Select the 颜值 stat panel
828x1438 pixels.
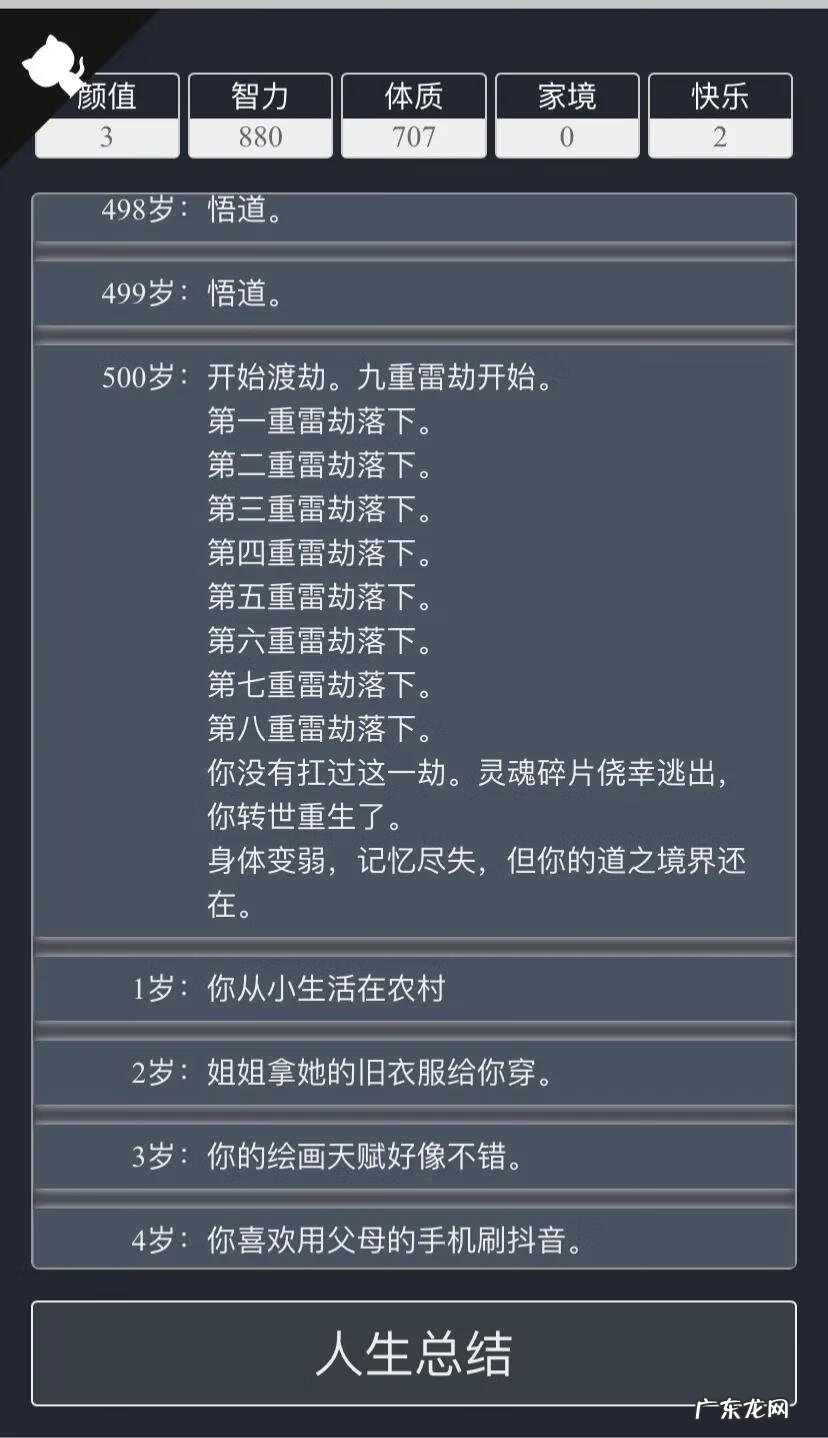point(106,115)
